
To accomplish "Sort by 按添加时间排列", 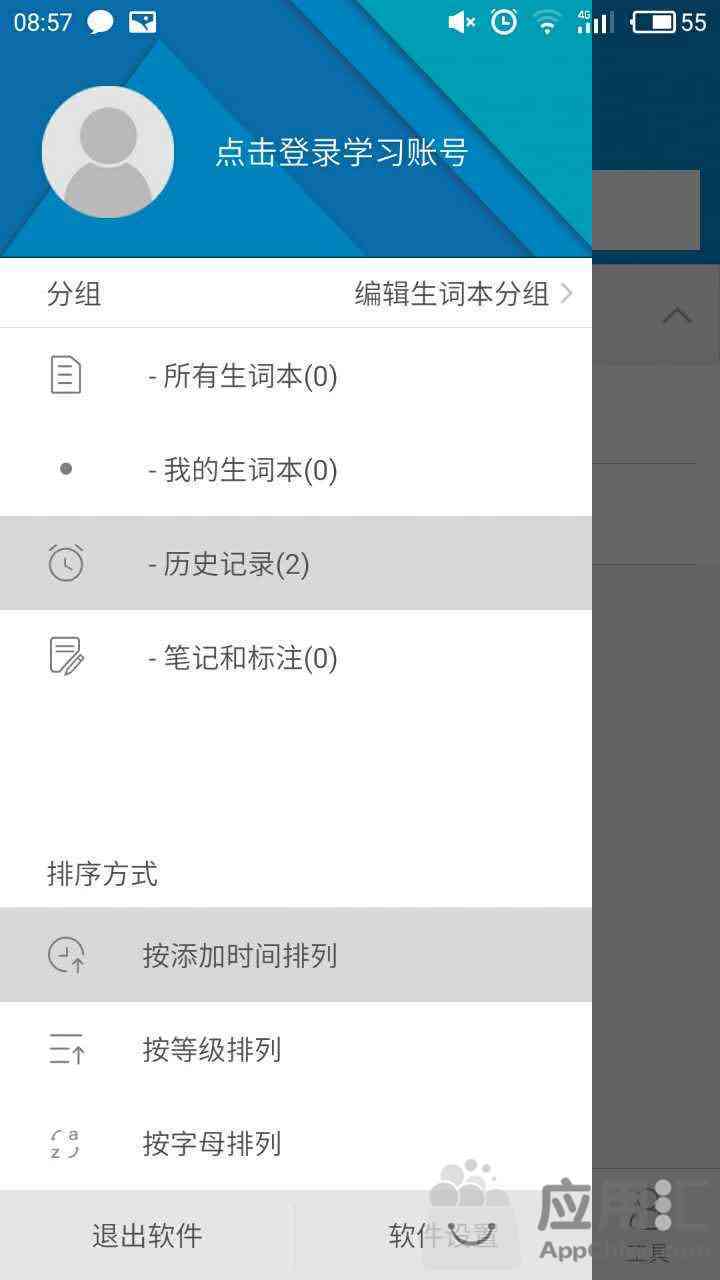I will pyautogui.click(x=296, y=955).
